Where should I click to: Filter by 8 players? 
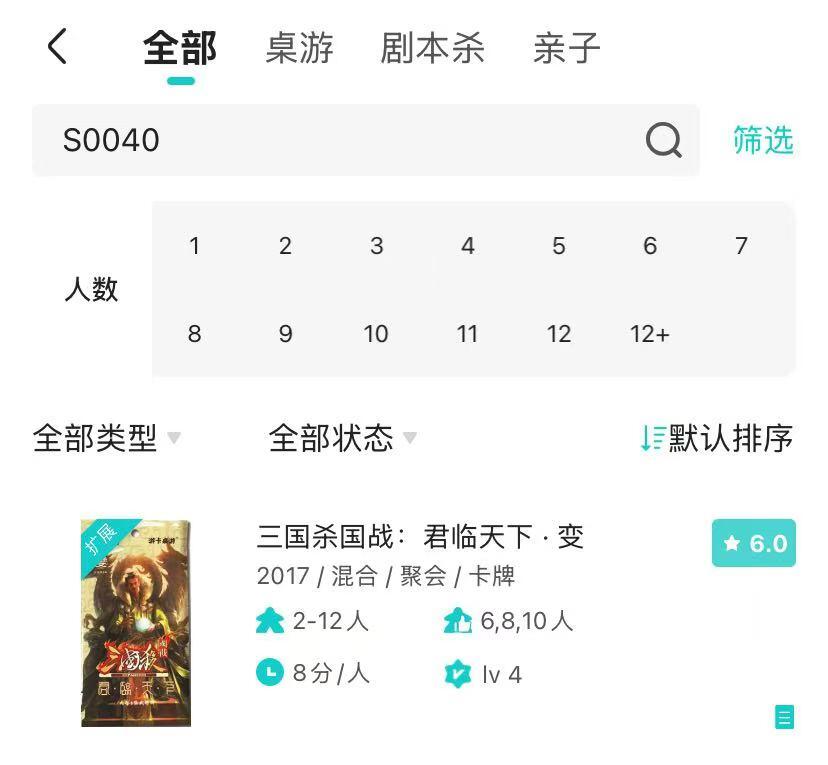click(x=194, y=334)
